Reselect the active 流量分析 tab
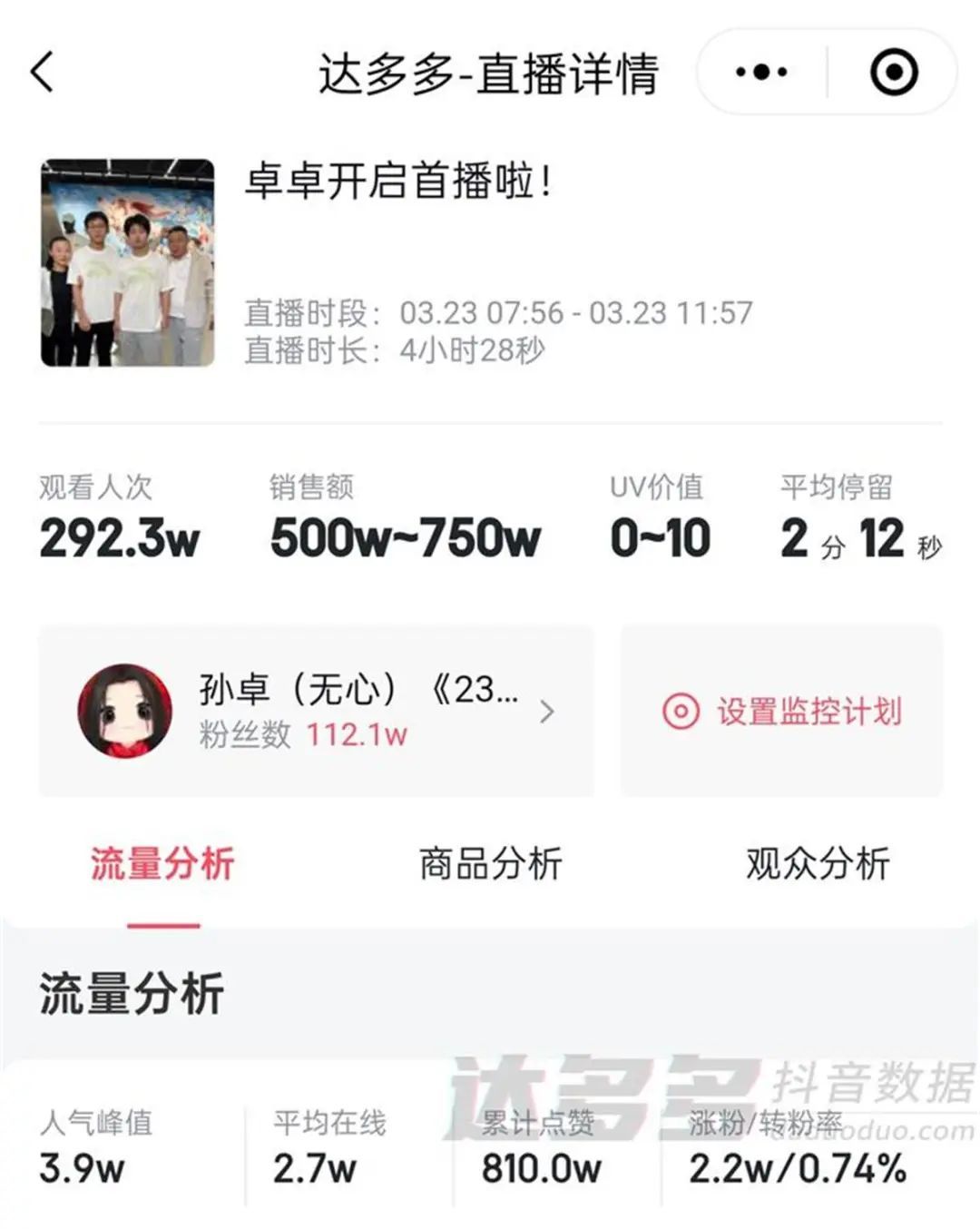Screen dimensions: 980x1229 click(x=160, y=866)
